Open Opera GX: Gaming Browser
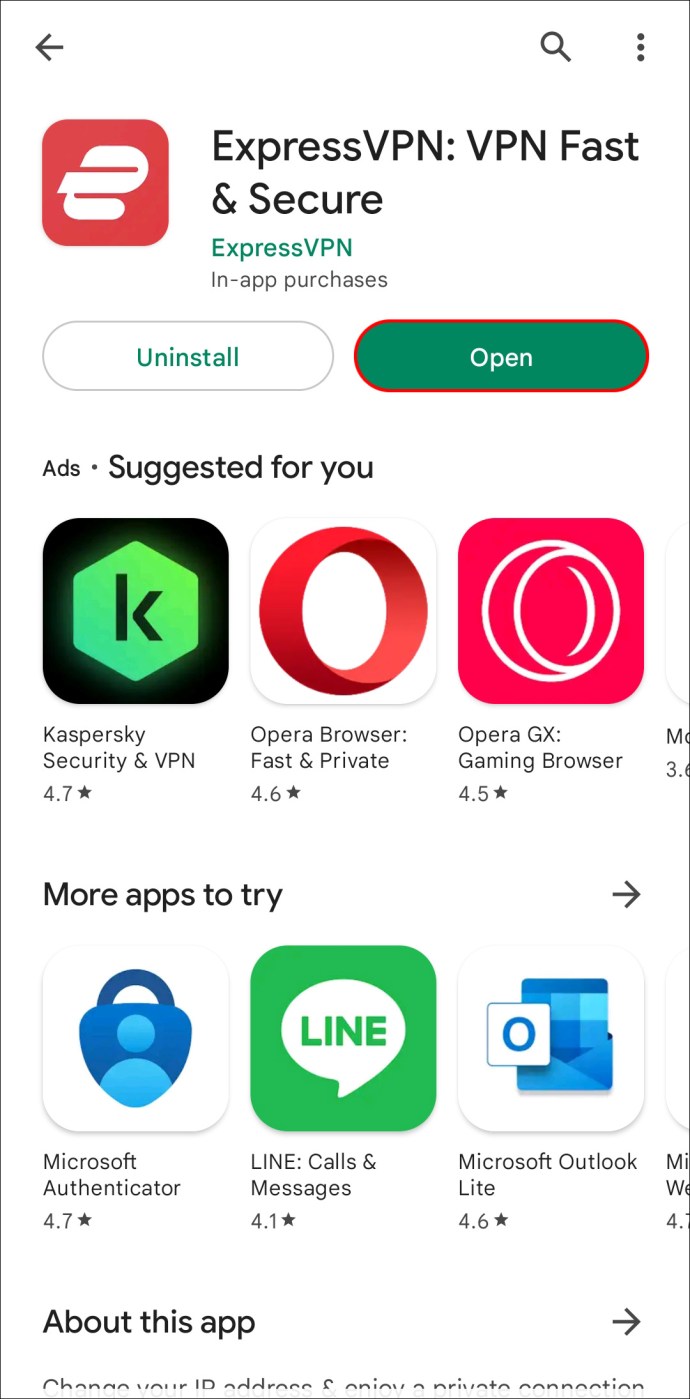 coord(551,611)
